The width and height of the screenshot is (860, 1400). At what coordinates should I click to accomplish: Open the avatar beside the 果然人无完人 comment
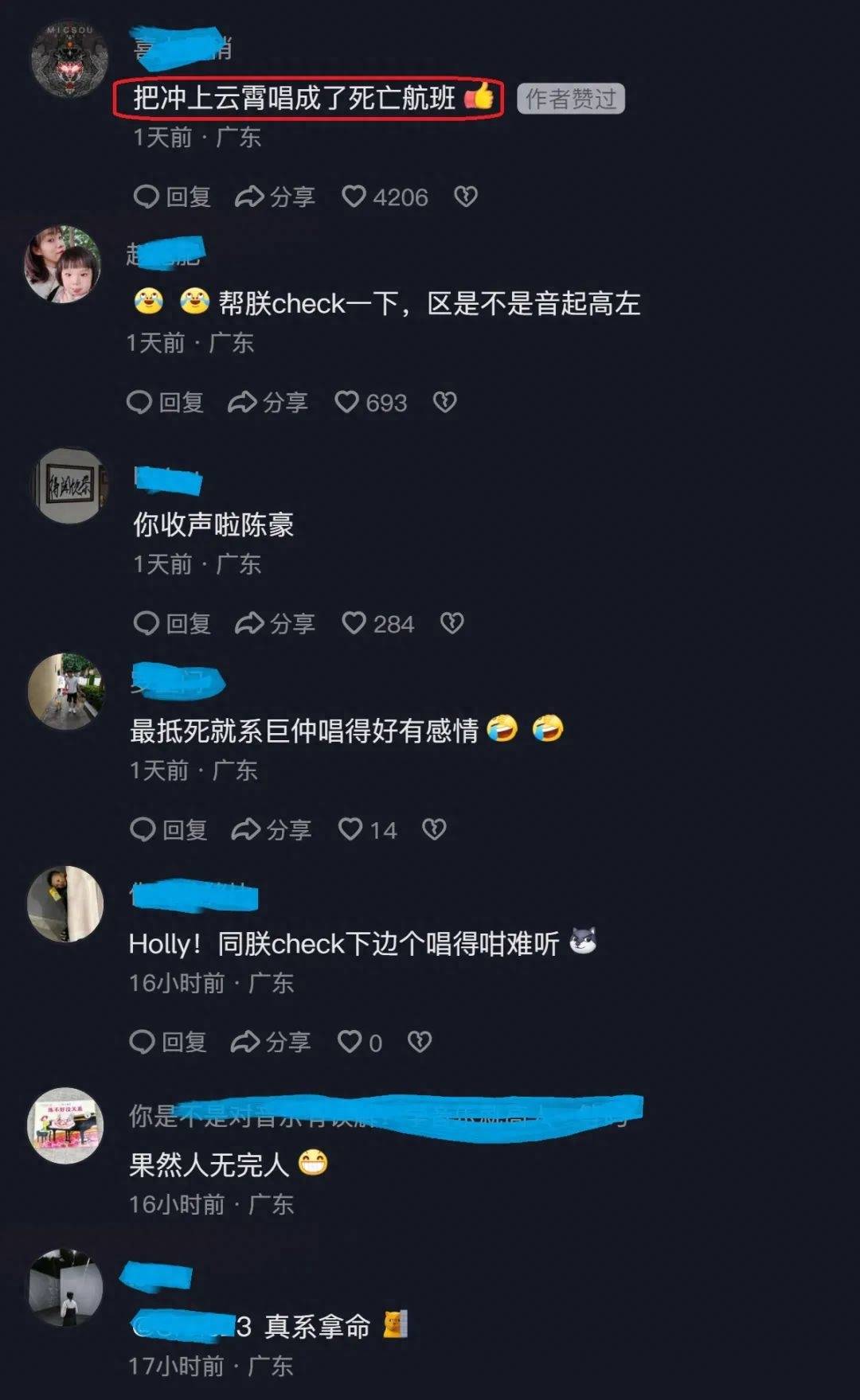[x=65, y=1125]
